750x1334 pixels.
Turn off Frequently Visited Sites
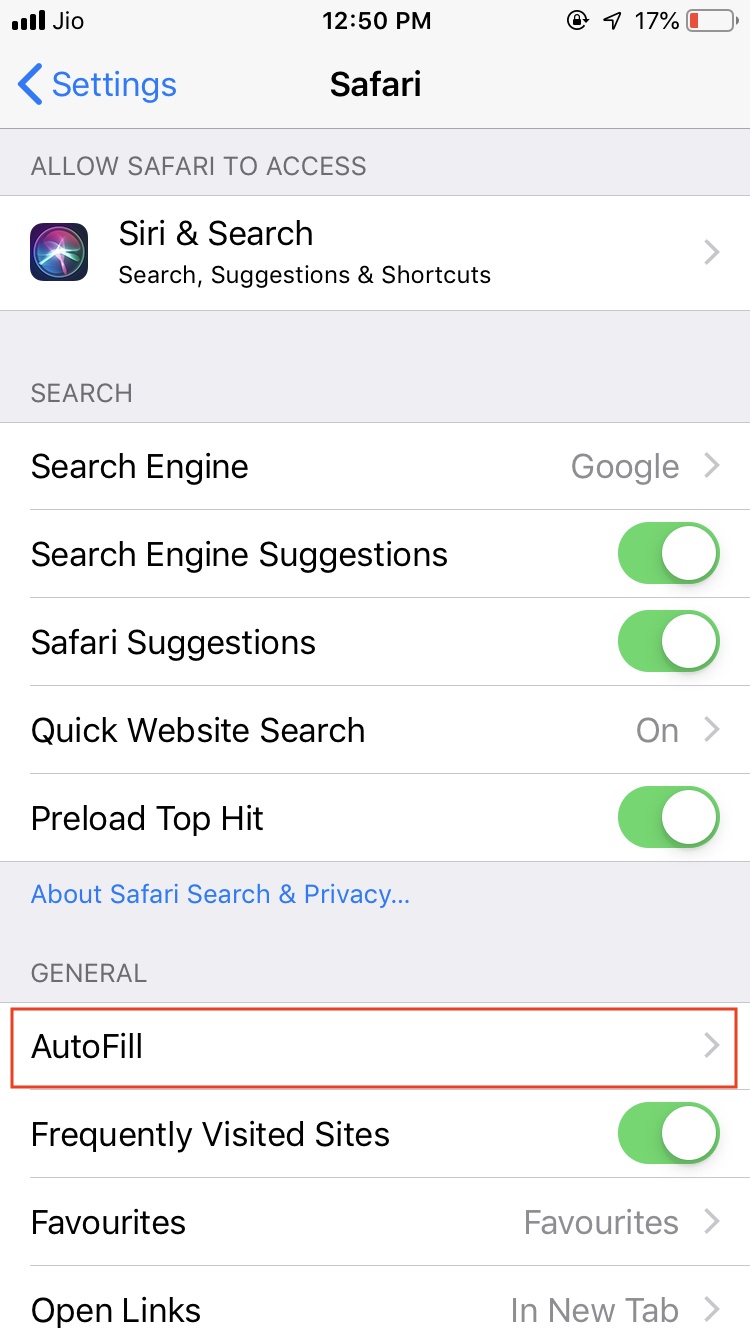click(x=668, y=1134)
